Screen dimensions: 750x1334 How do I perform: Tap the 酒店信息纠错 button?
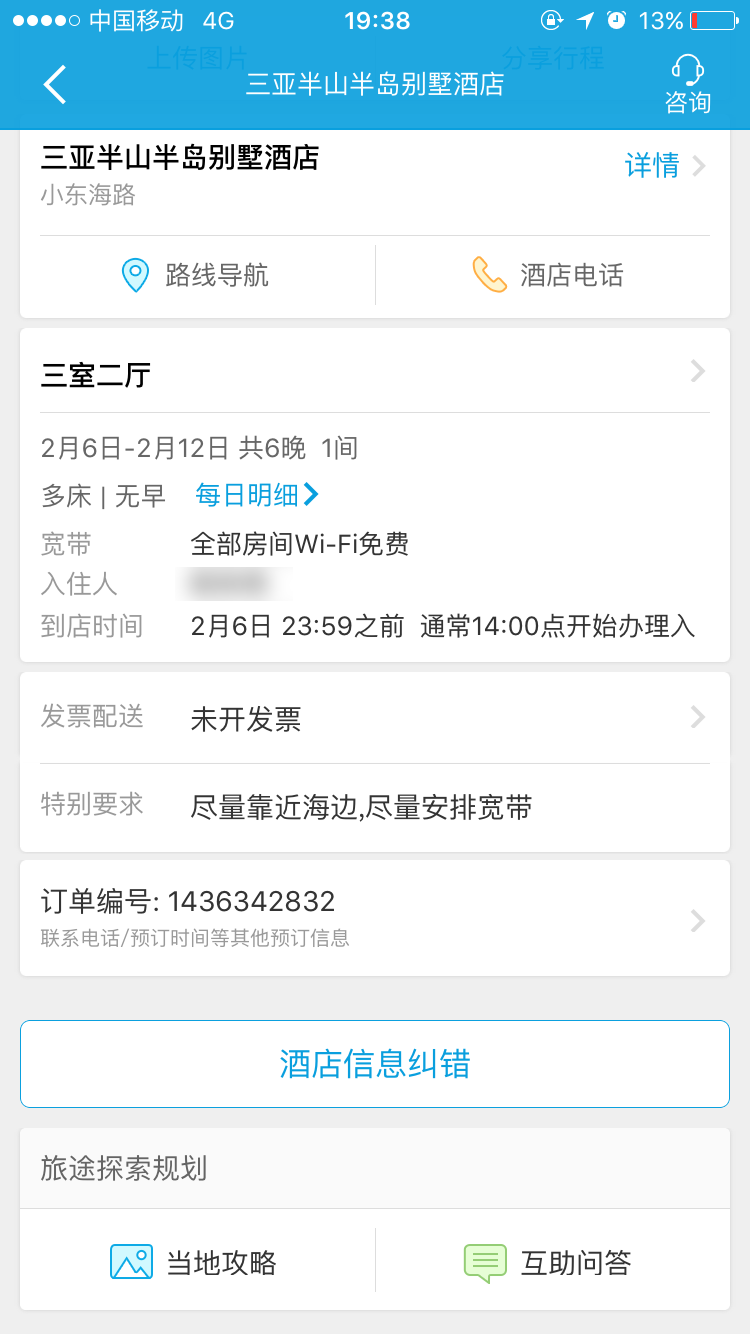click(374, 1064)
